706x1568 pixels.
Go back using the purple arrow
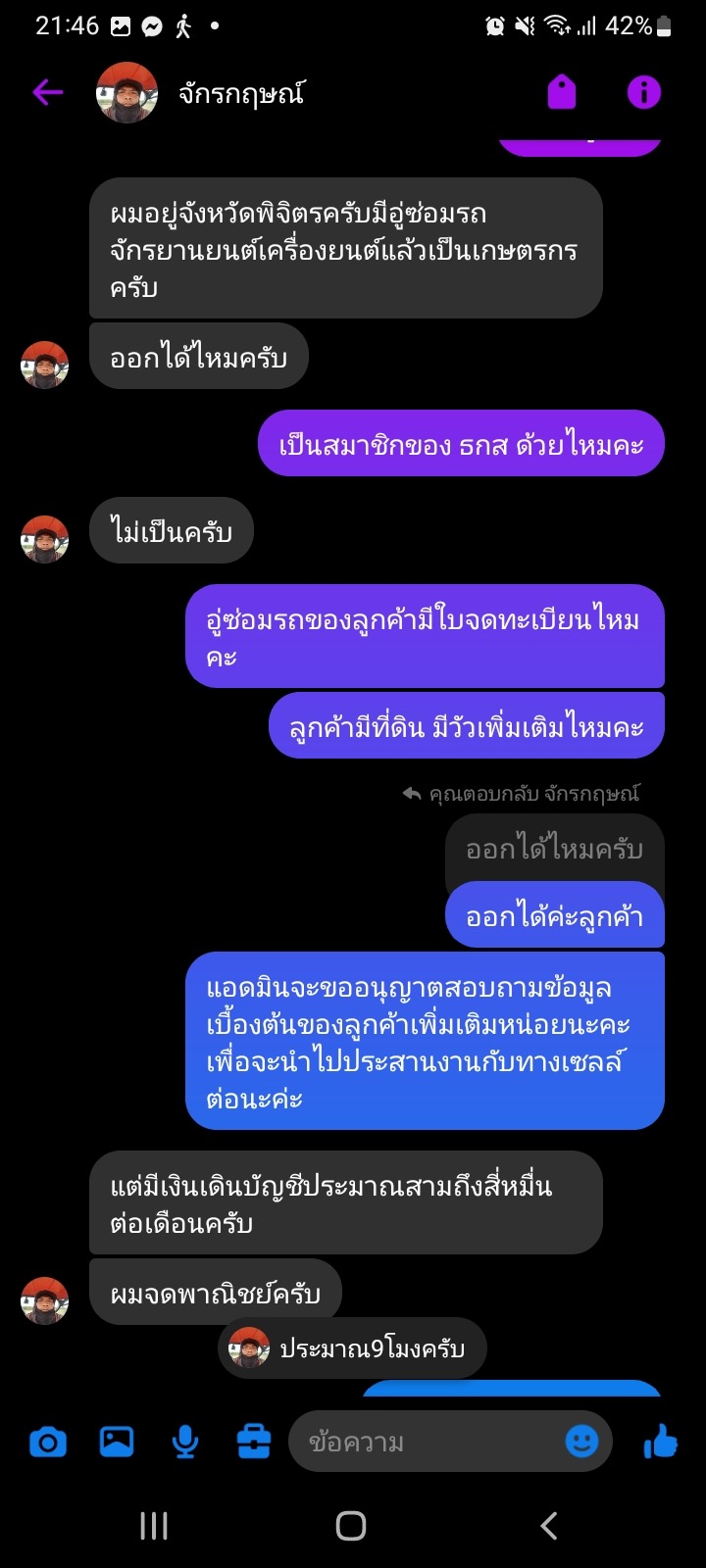coord(47,93)
